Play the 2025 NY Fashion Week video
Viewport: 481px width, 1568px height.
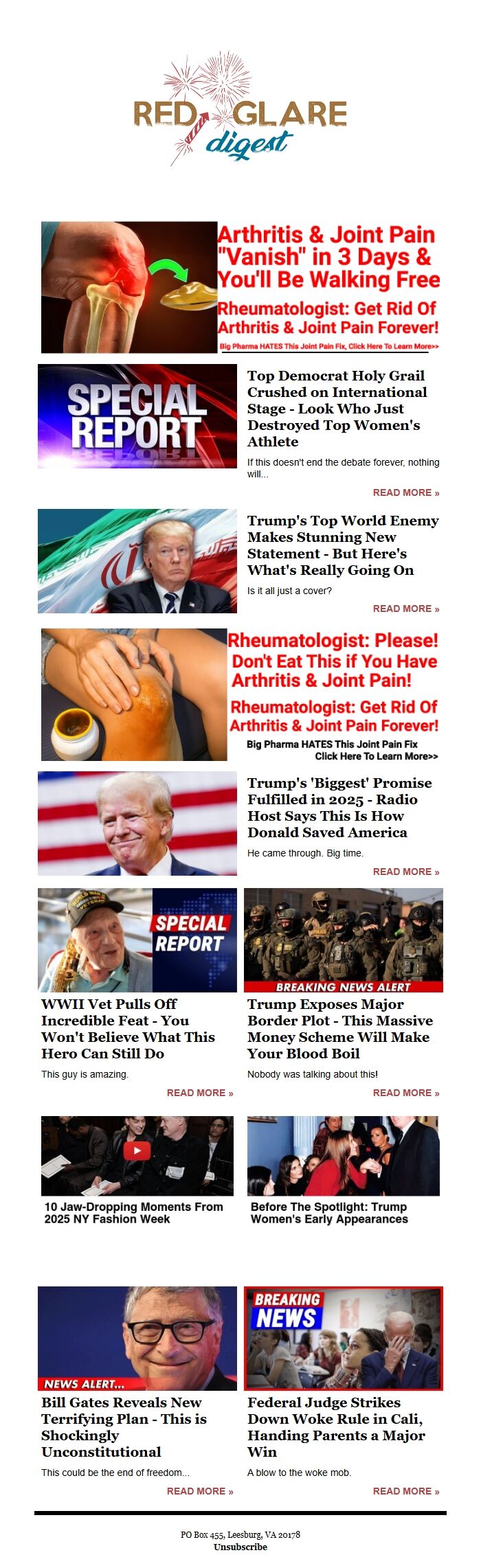coord(137,1150)
